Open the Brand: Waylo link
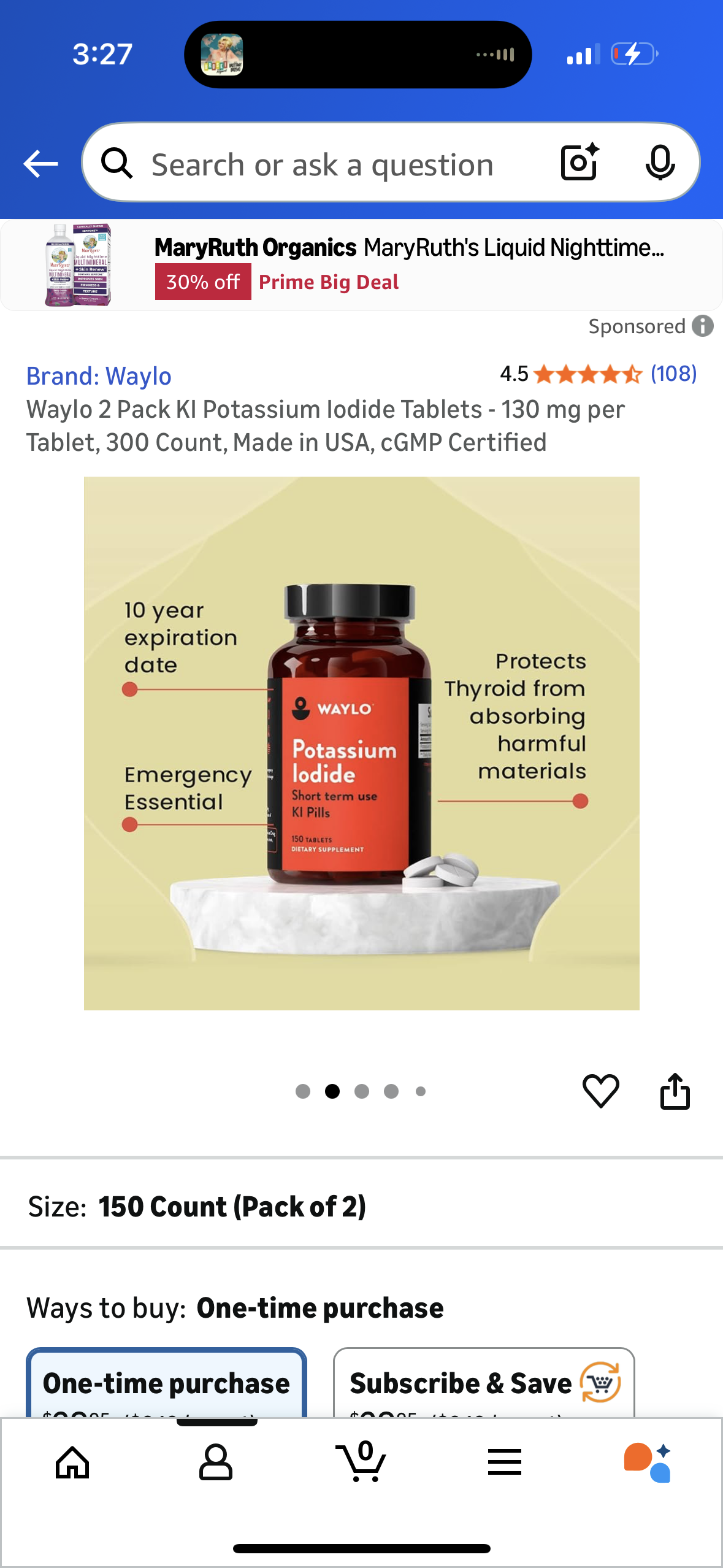 pyautogui.click(x=99, y=376)
